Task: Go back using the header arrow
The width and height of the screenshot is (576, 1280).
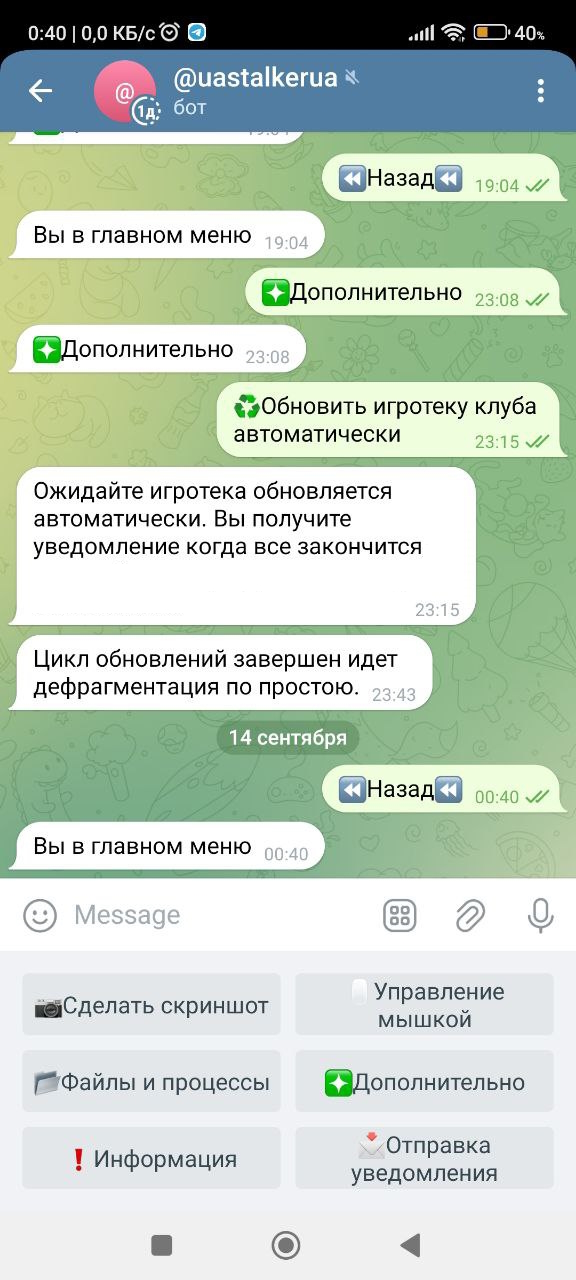Action: [x=40, y=91]
